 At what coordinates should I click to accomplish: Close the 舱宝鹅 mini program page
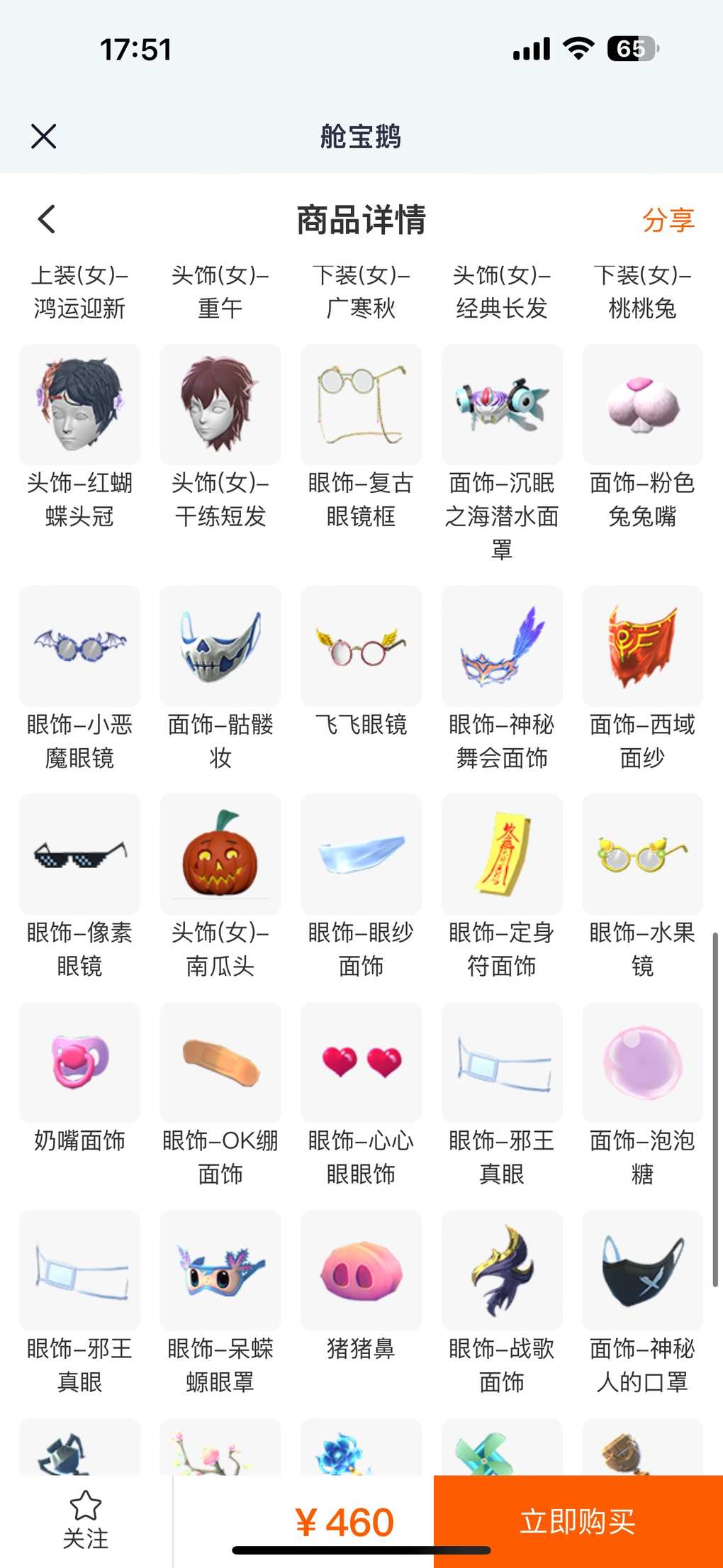pos(44,136)
